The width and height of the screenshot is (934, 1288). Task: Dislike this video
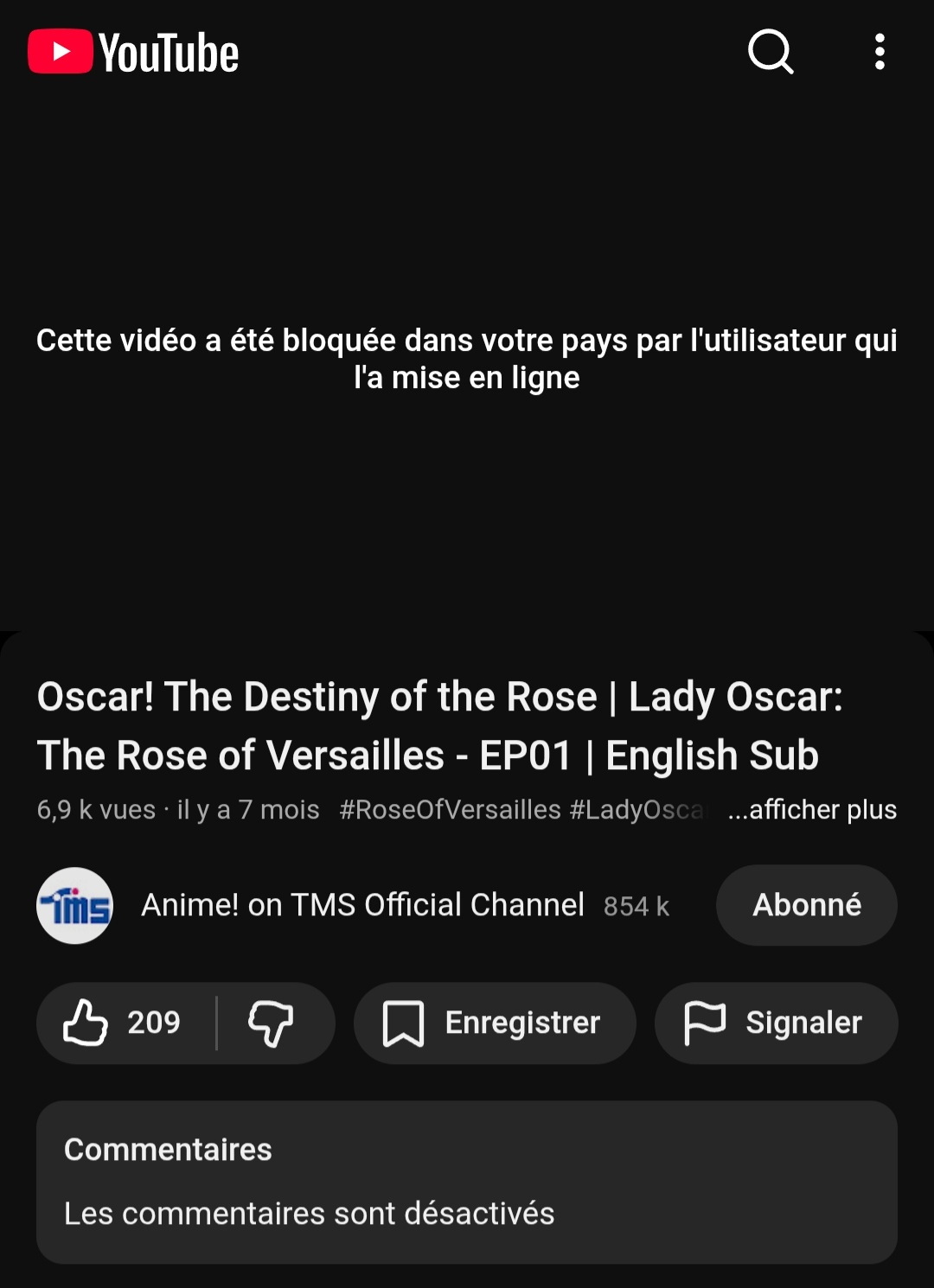272,1023
